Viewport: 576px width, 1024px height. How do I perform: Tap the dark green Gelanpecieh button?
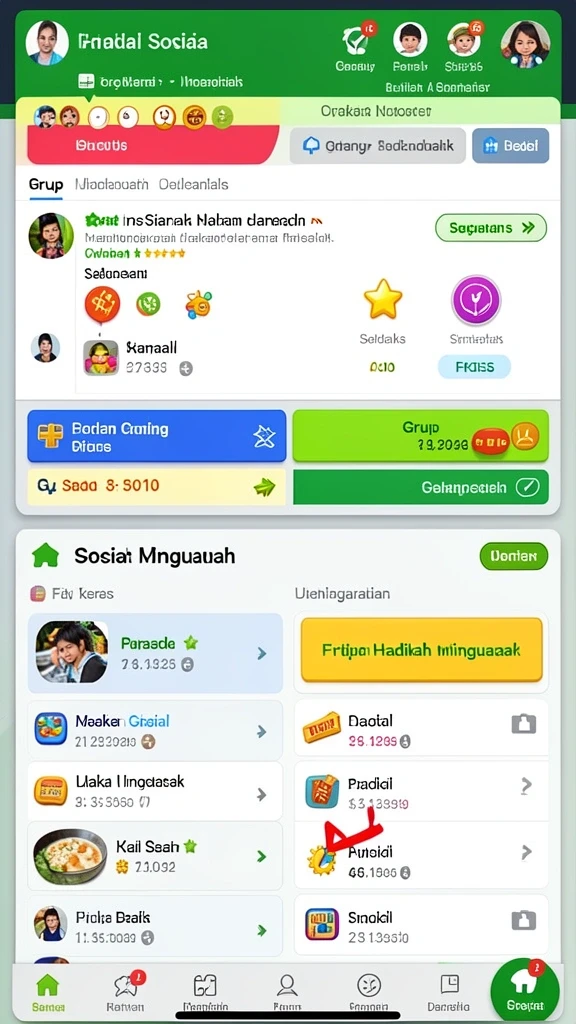(421, 487)
